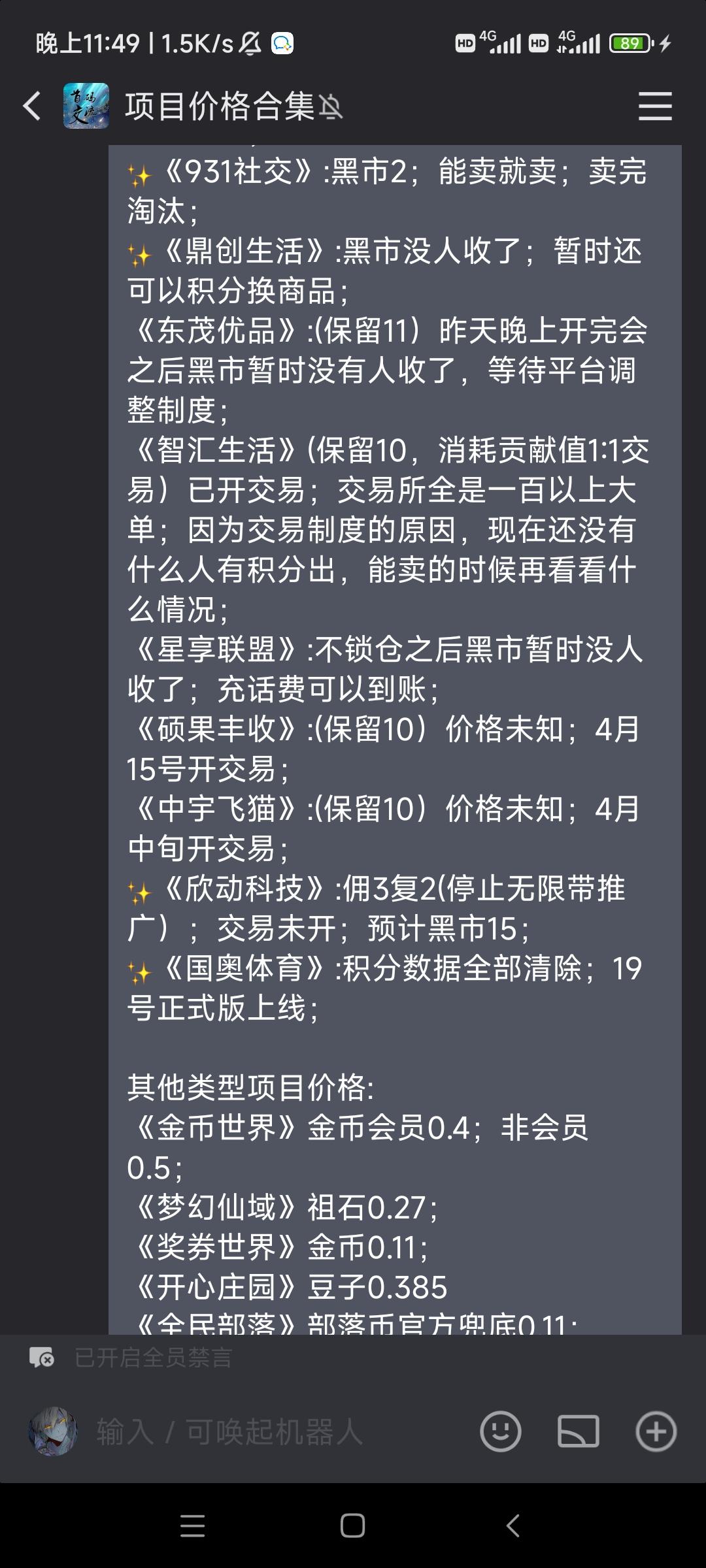This screenshot has width=706, height=1568.
Task: Tap the message input field
Action: click(x=275, y=1432)
